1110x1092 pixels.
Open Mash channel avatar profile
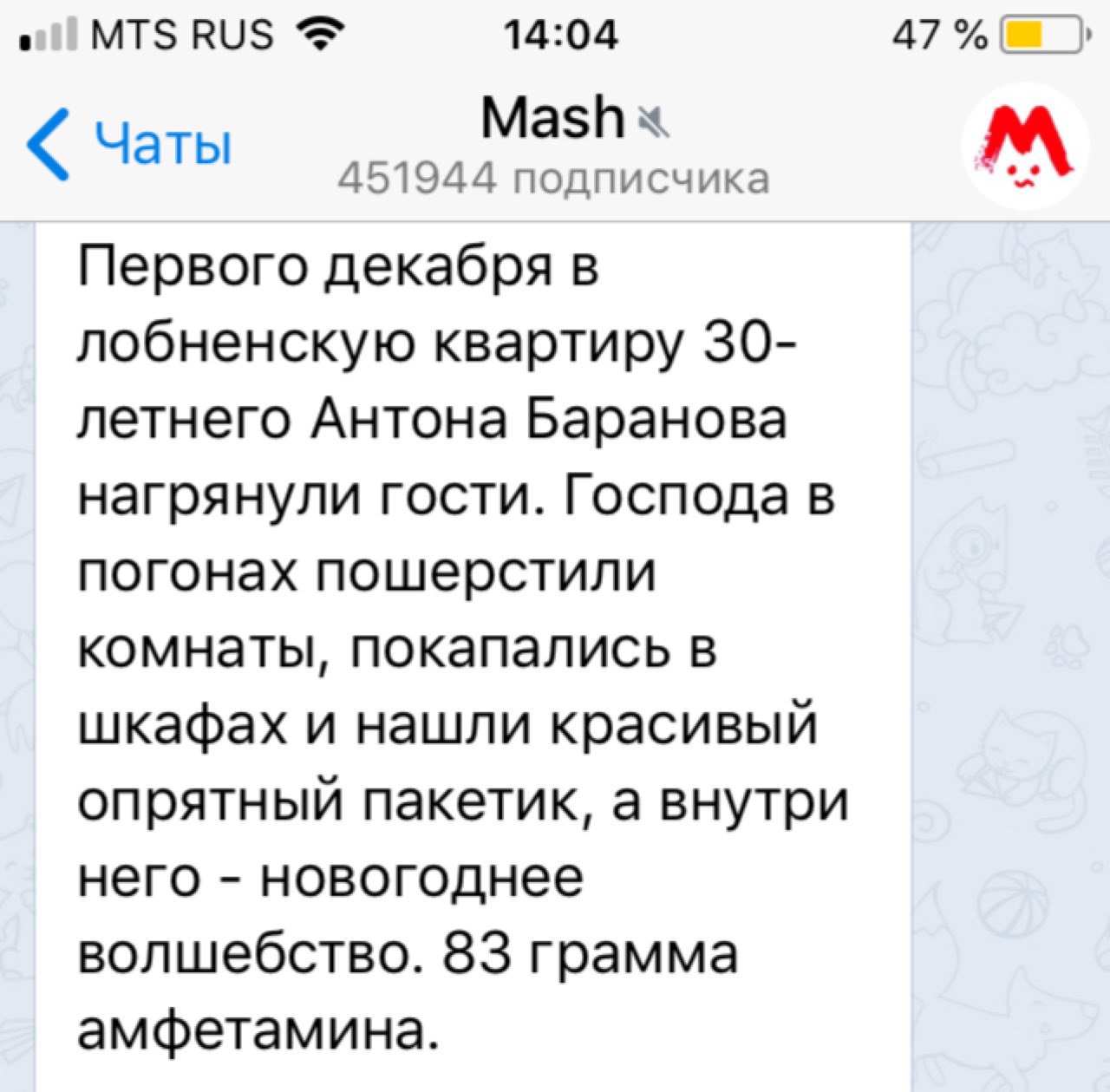[1025, 146]
